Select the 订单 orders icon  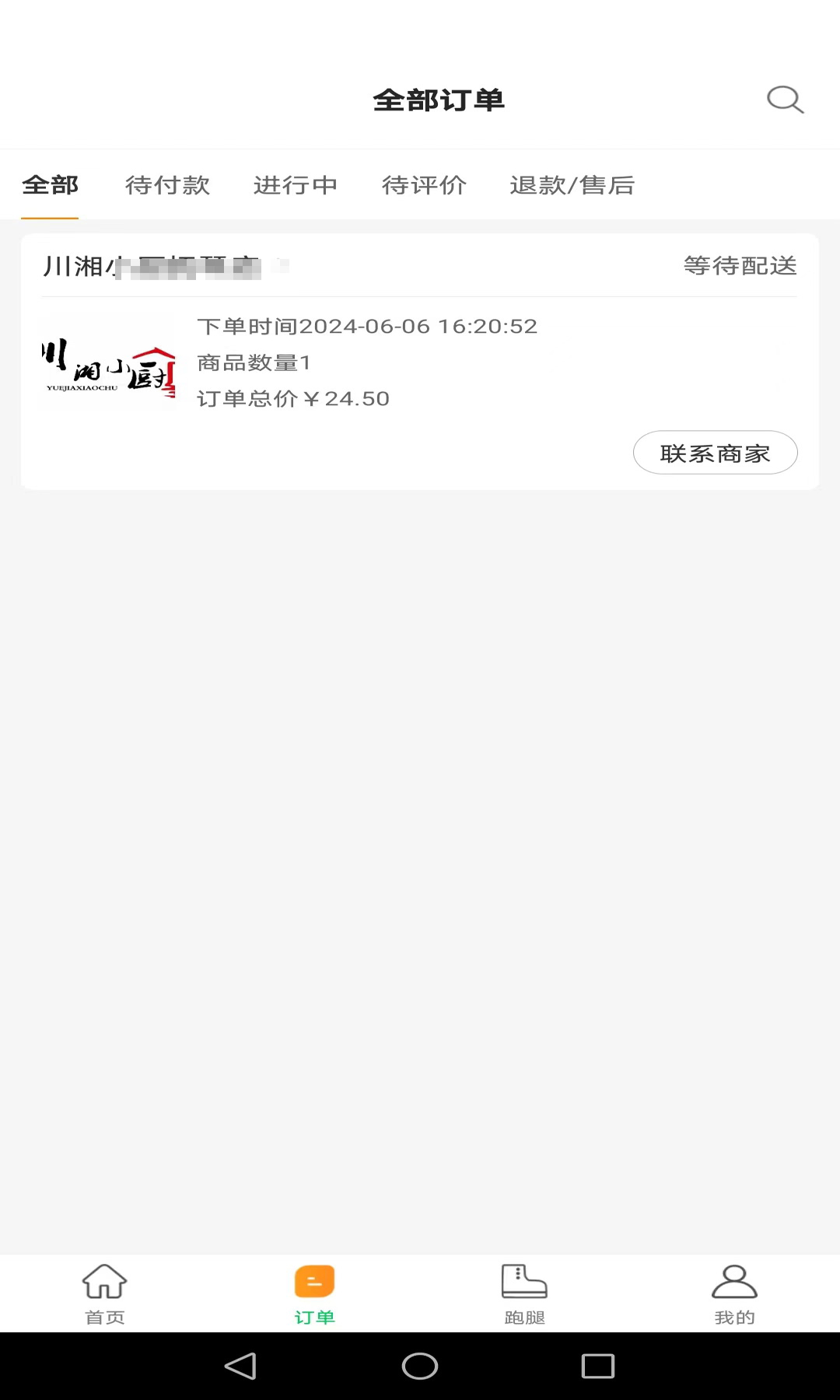coord(314,1291)
